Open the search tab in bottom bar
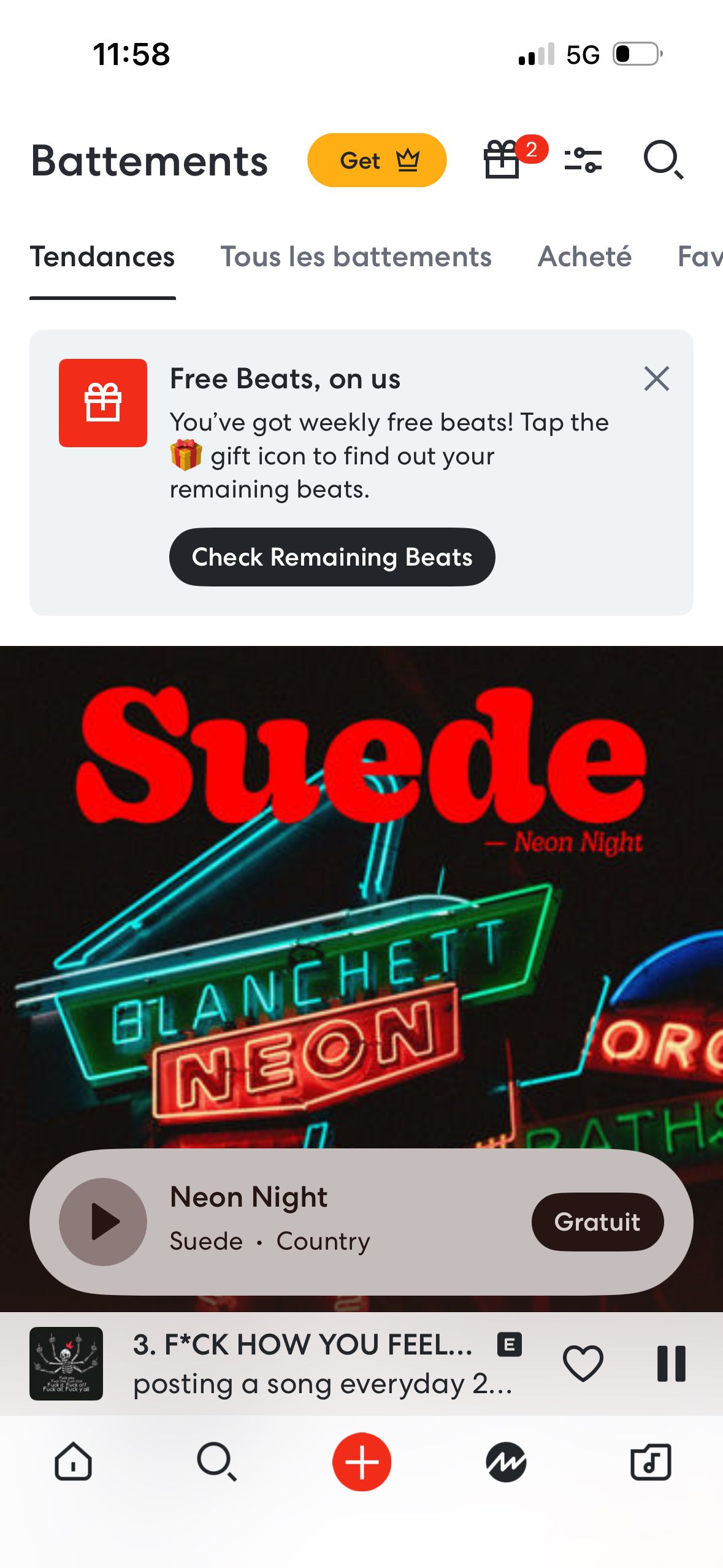This screenshot has width=723, height=1568. click(217, 1462)
